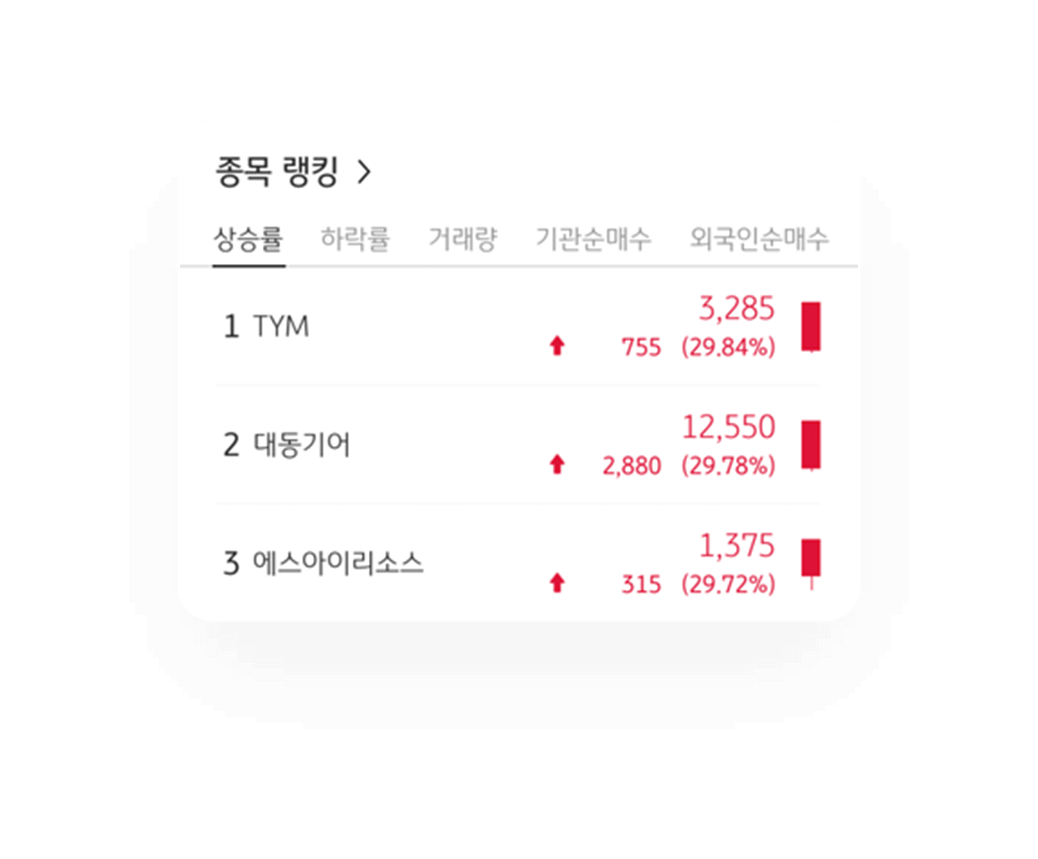This screenshot has width=1038, height=859.
Task: Show the 외국인순매수 ranking tab
Action: [x=759, y=240]
